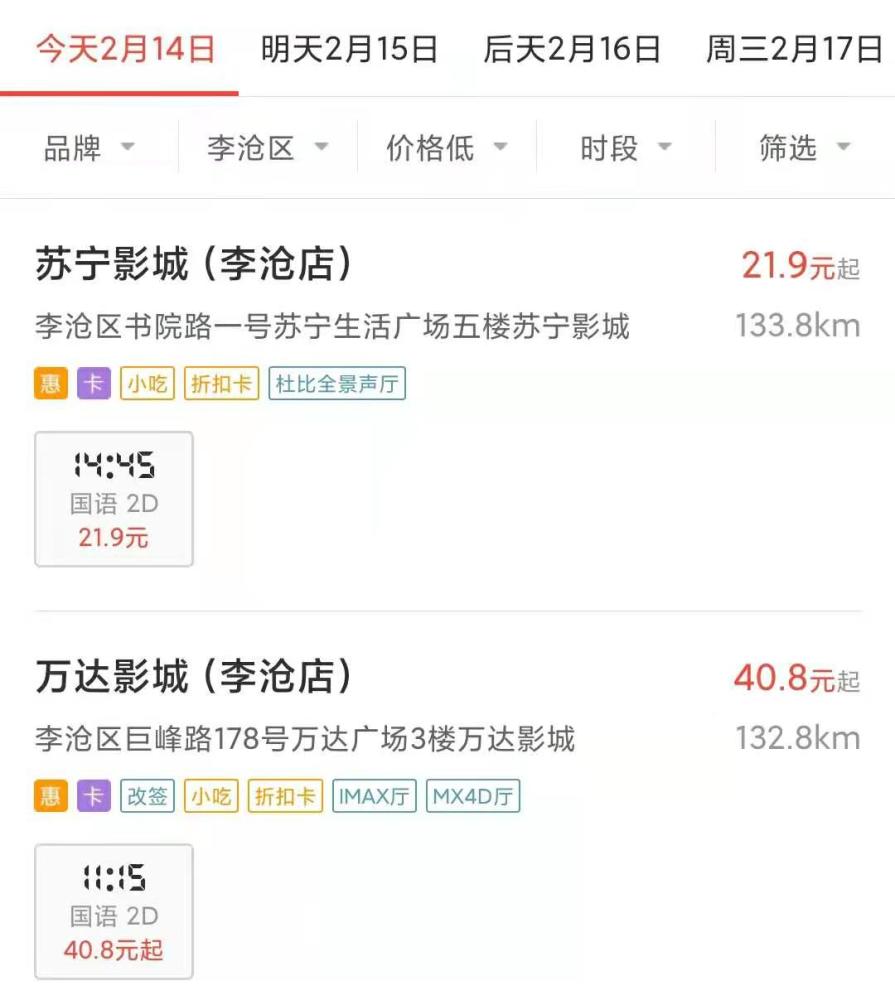Open the 李沧区 district dropdown
Viewport: 895px width, 1000px height.
267,148
